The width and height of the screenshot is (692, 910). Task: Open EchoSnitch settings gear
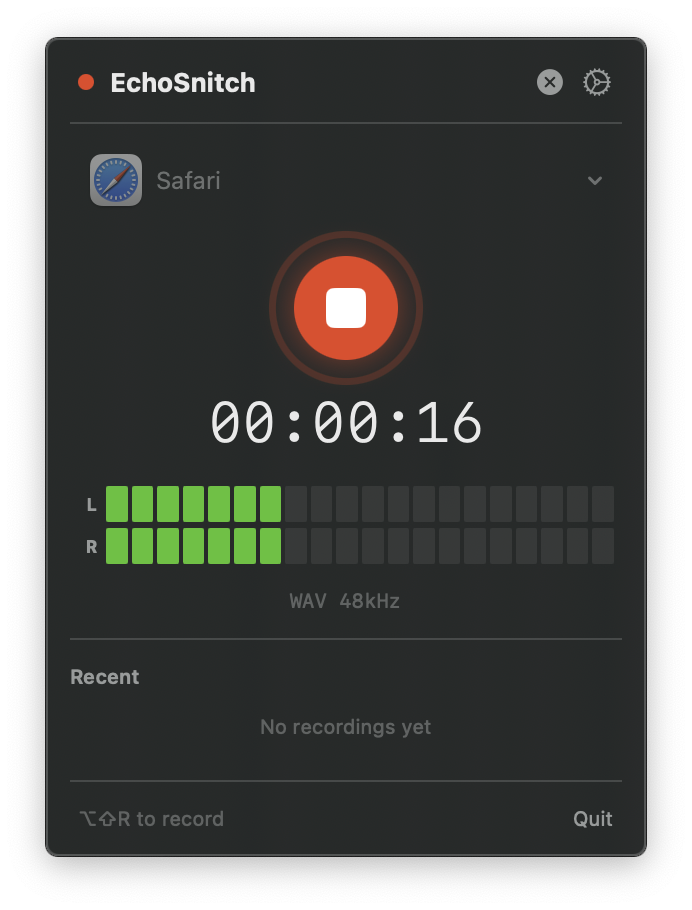click(597, 82)
